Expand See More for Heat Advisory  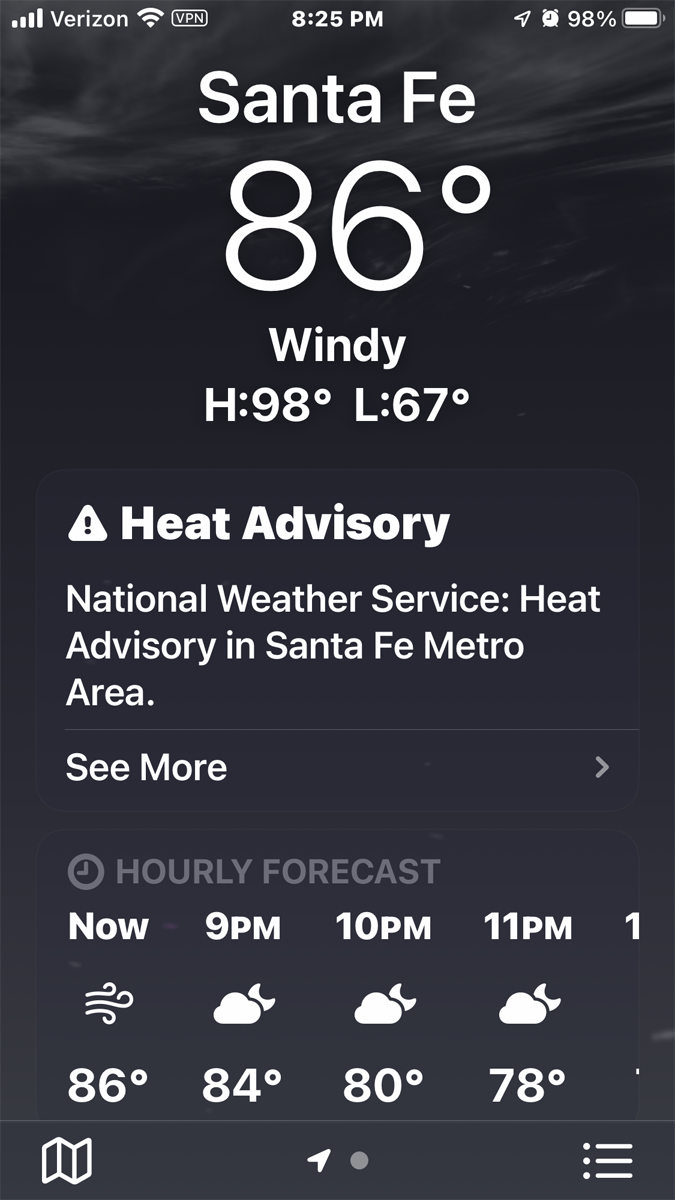point(337,768)
